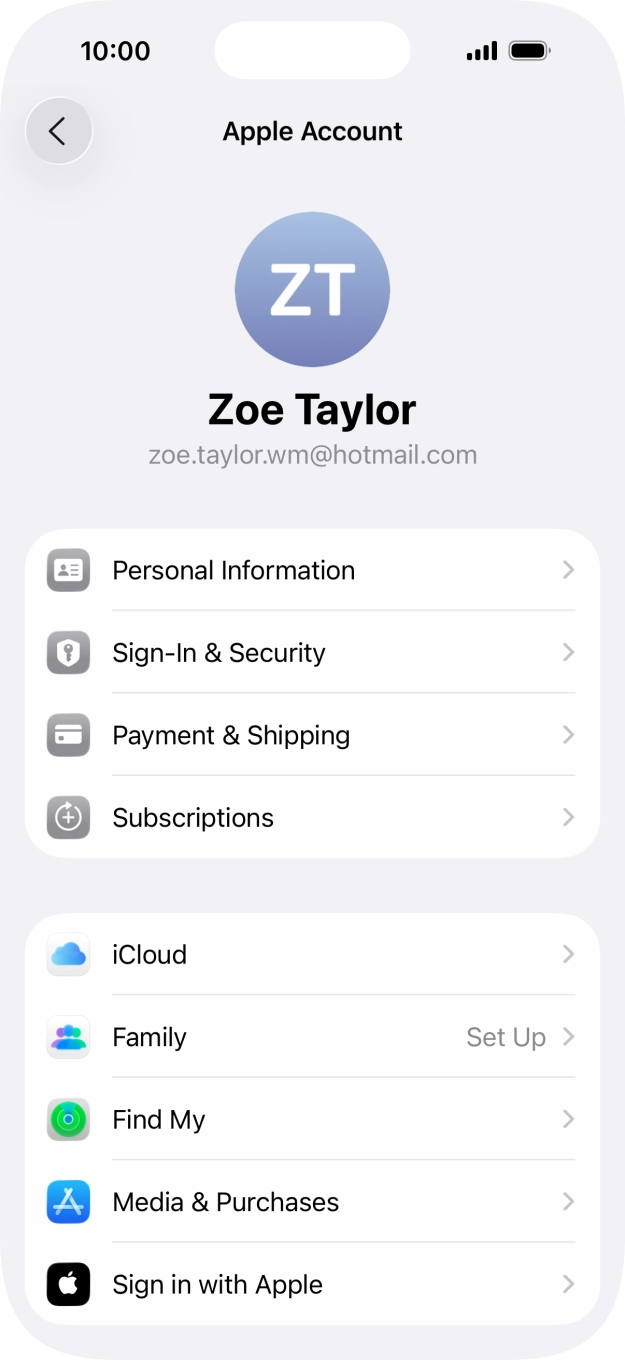Open Payment & Shipping

pos(312,735)
